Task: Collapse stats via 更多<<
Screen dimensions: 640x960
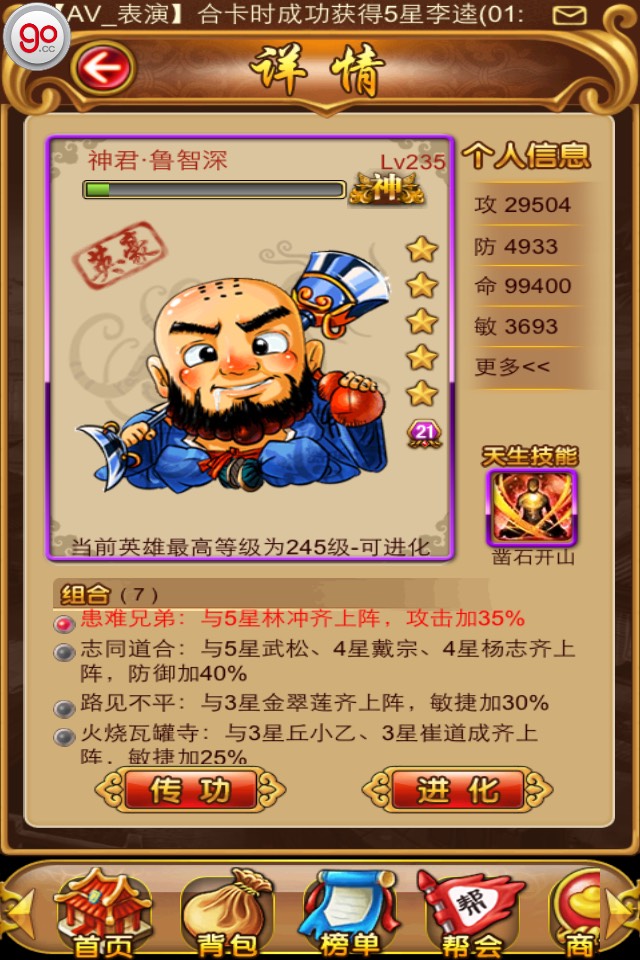Action: pos(512,367)
